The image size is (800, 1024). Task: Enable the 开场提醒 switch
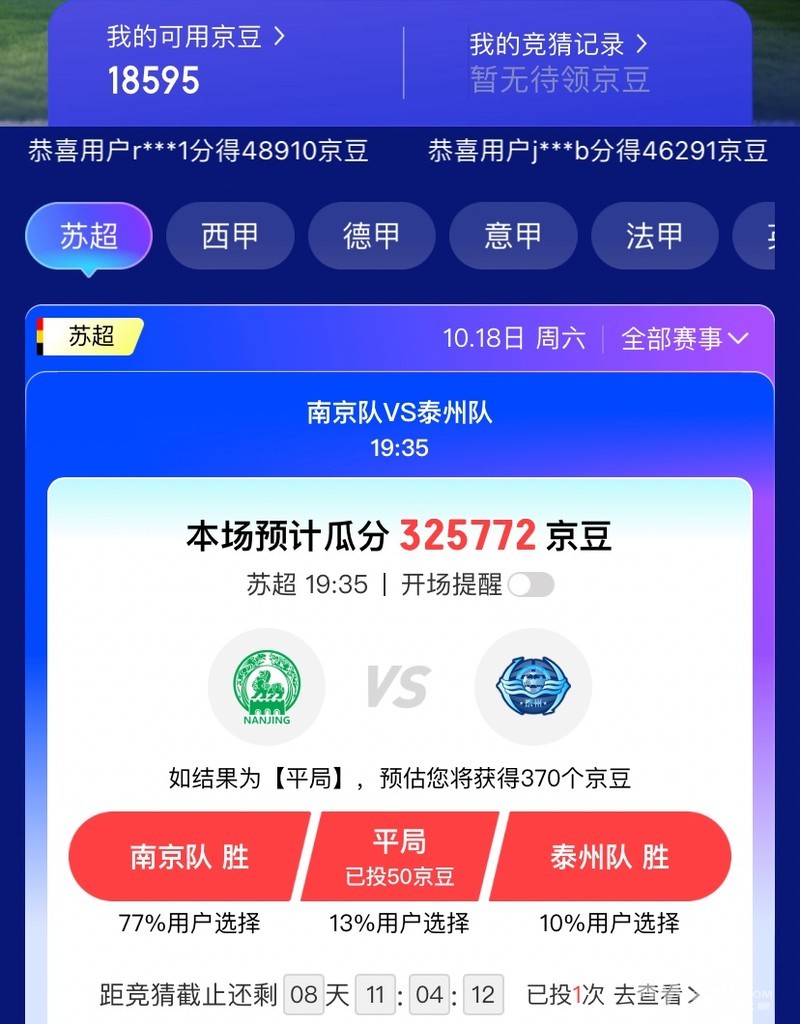point(530,585)
